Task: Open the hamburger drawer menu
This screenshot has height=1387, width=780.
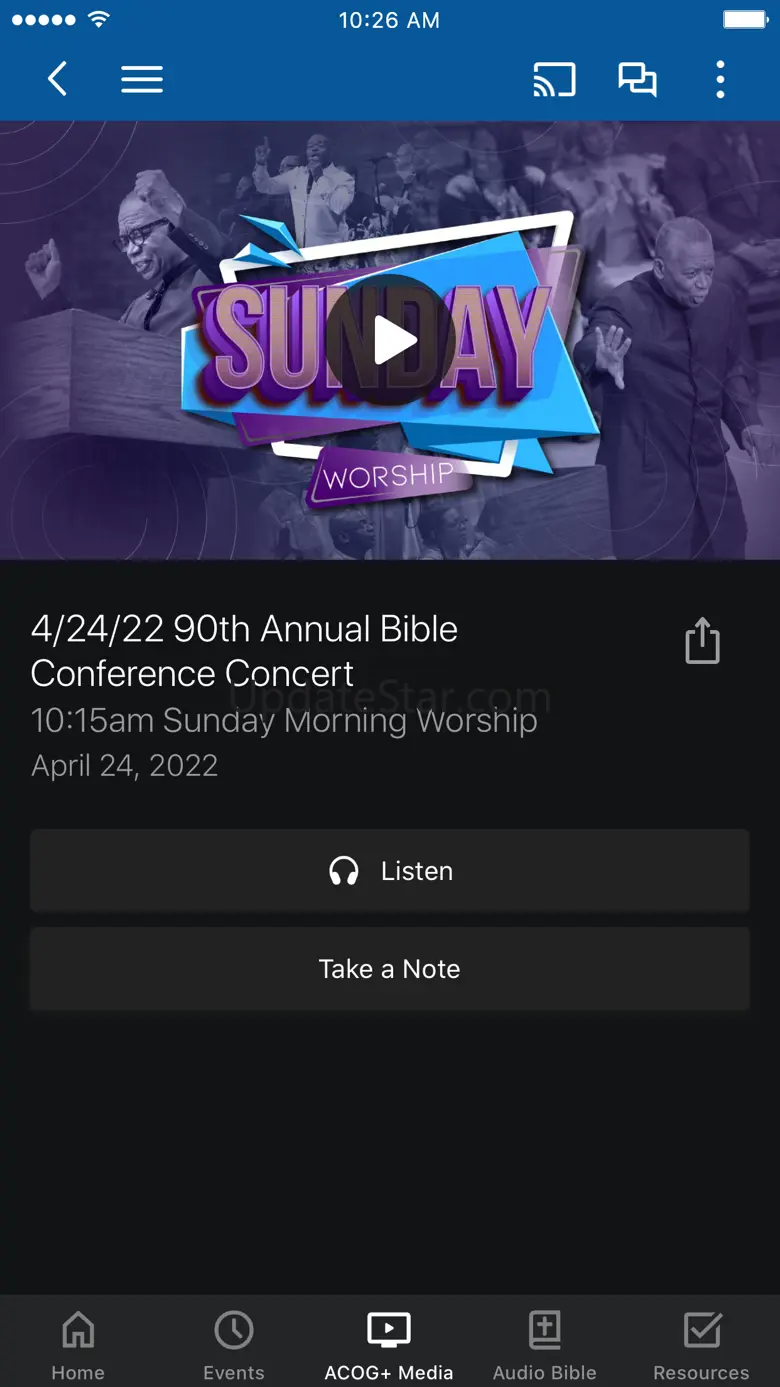Action: coord(142,79)
